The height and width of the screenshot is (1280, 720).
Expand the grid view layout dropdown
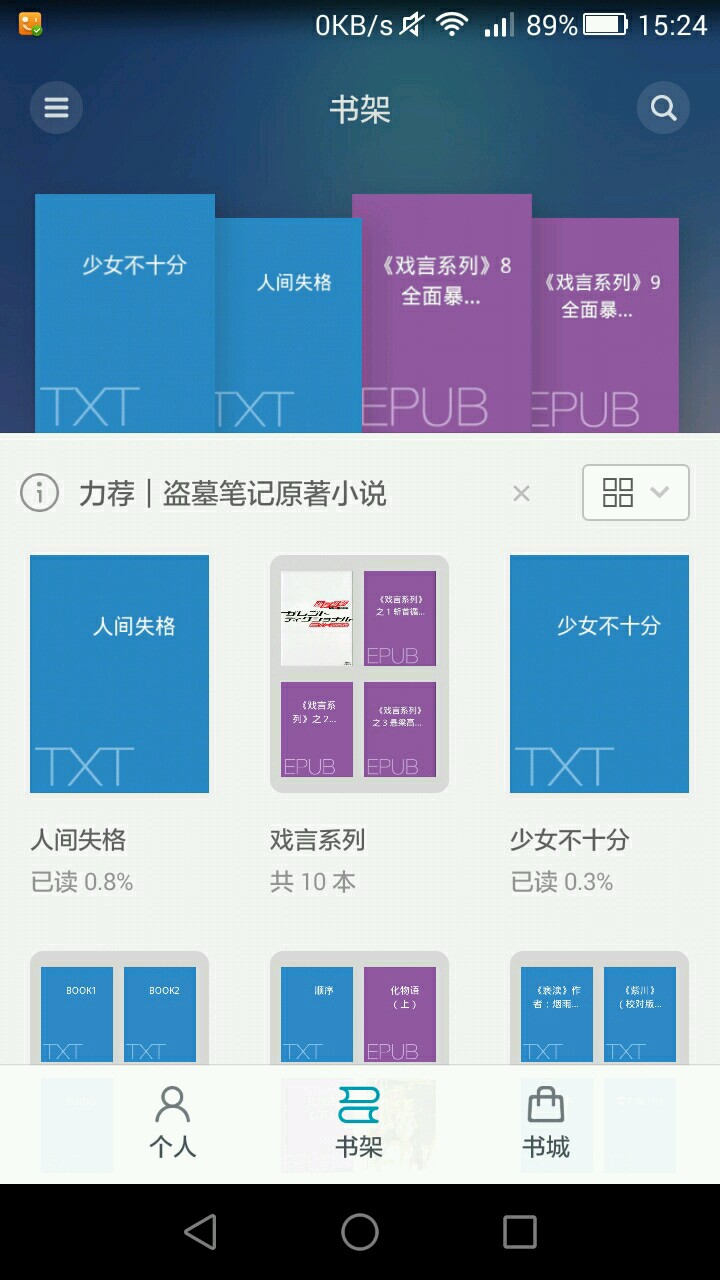coord(635,493)
